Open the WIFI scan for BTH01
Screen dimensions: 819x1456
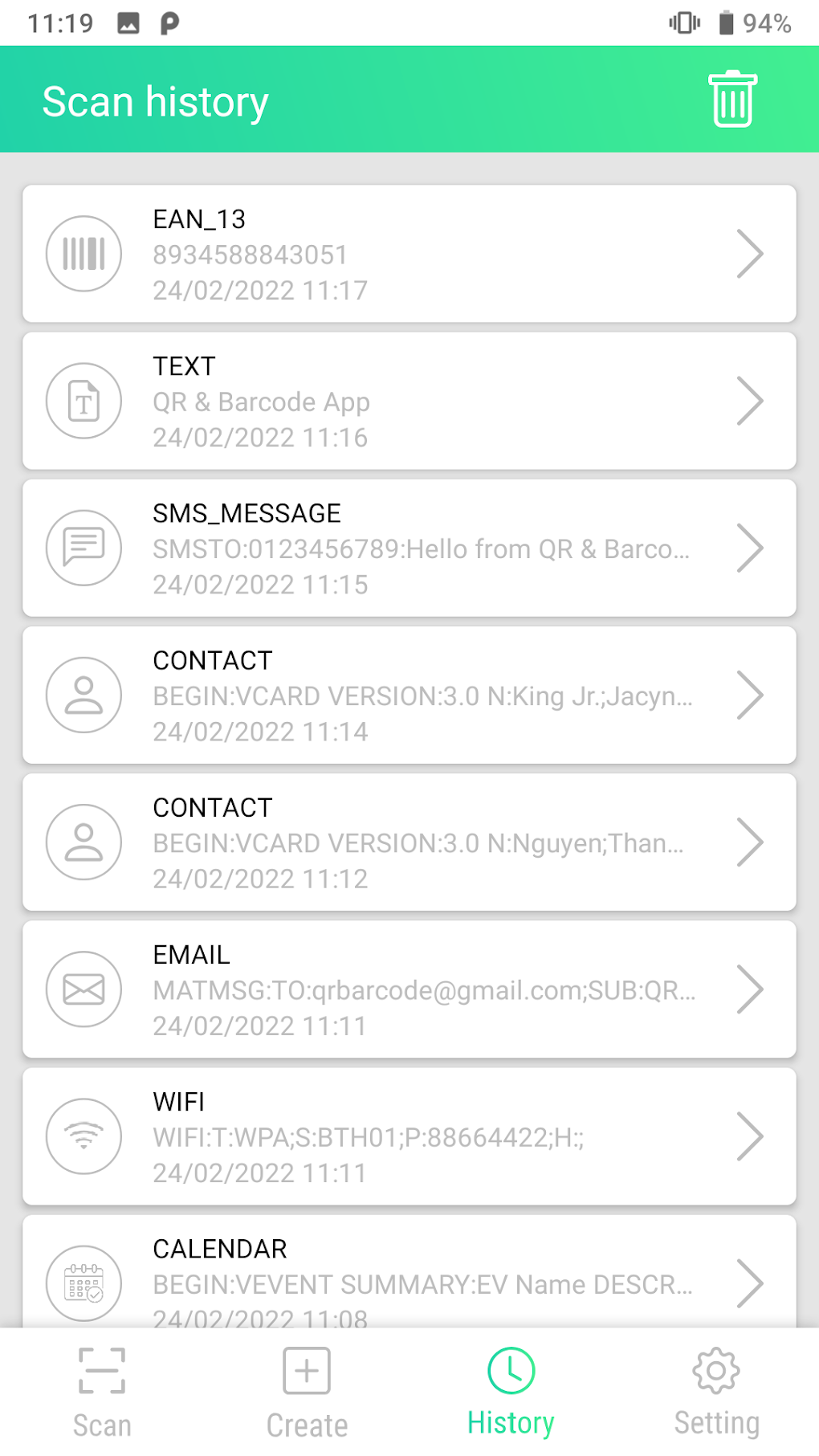tap(409, 1136)
